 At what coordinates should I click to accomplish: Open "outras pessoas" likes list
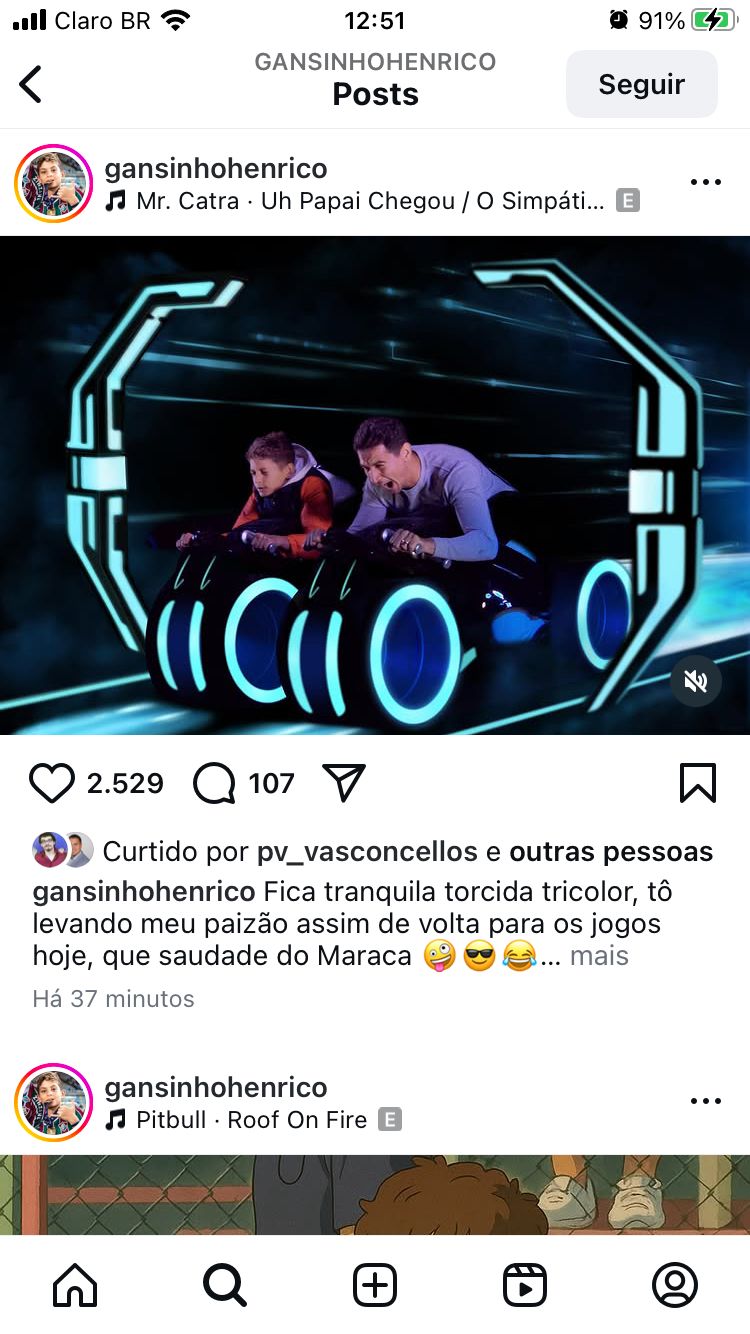611,852
